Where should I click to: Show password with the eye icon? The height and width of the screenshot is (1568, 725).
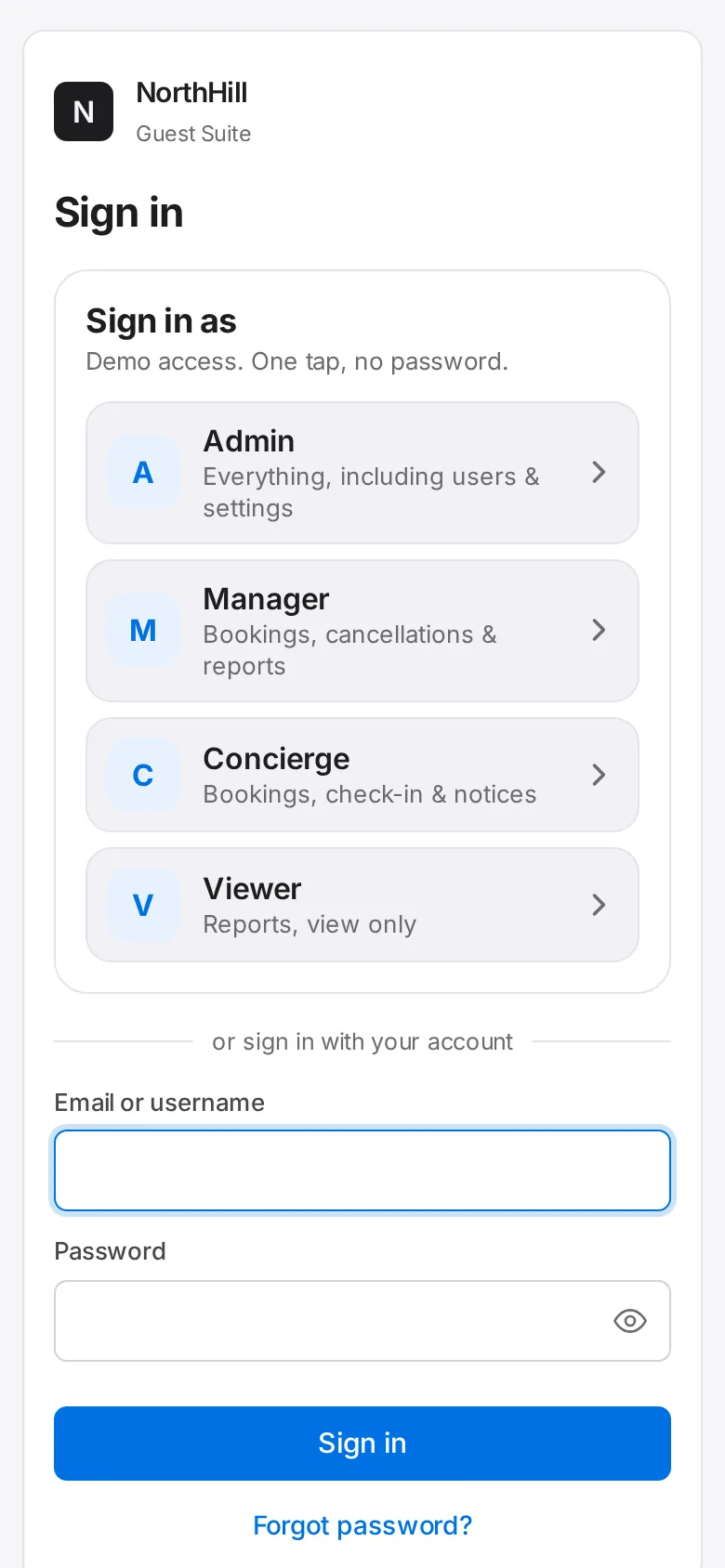630,1321
